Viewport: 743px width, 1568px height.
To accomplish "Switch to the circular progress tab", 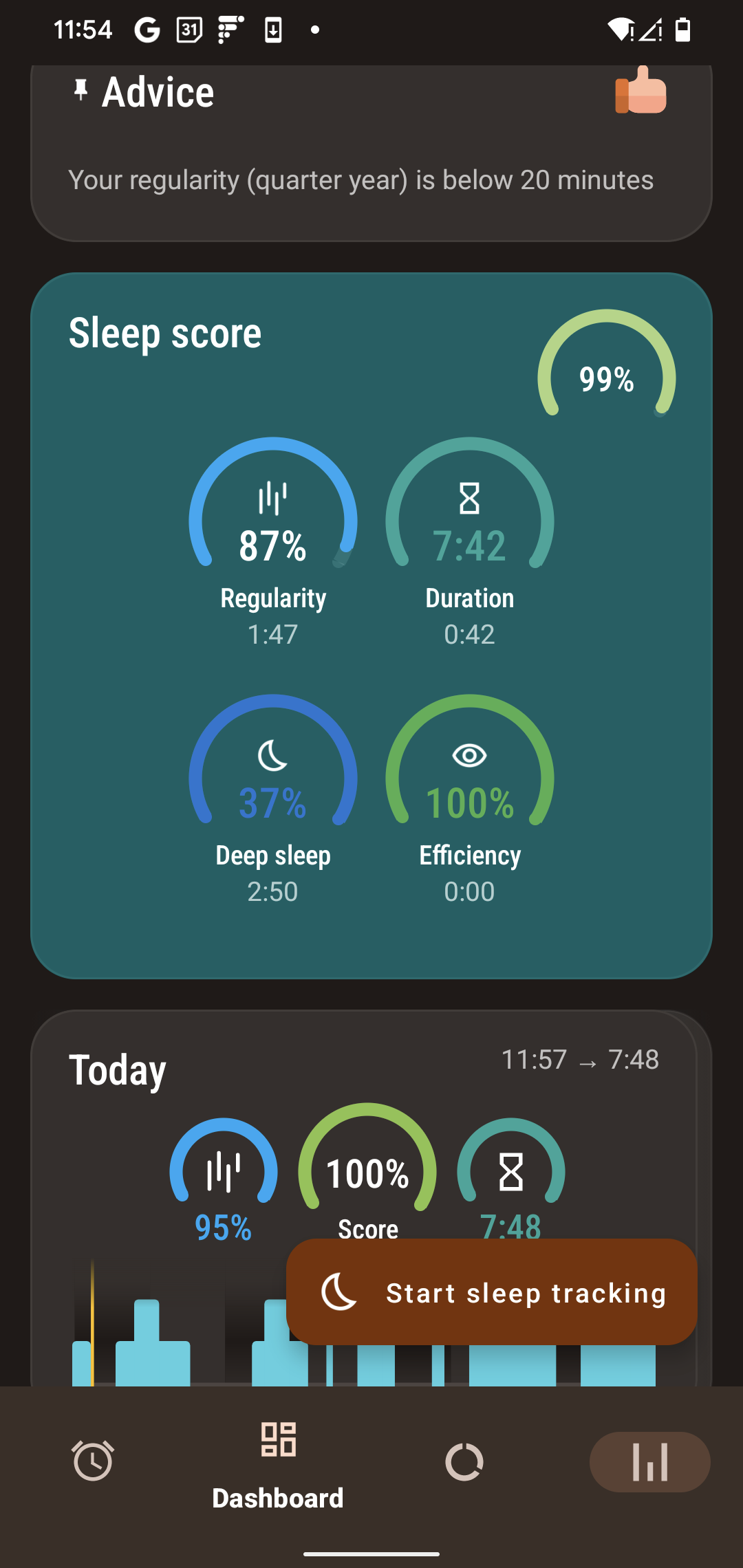I will point(464,1461).
